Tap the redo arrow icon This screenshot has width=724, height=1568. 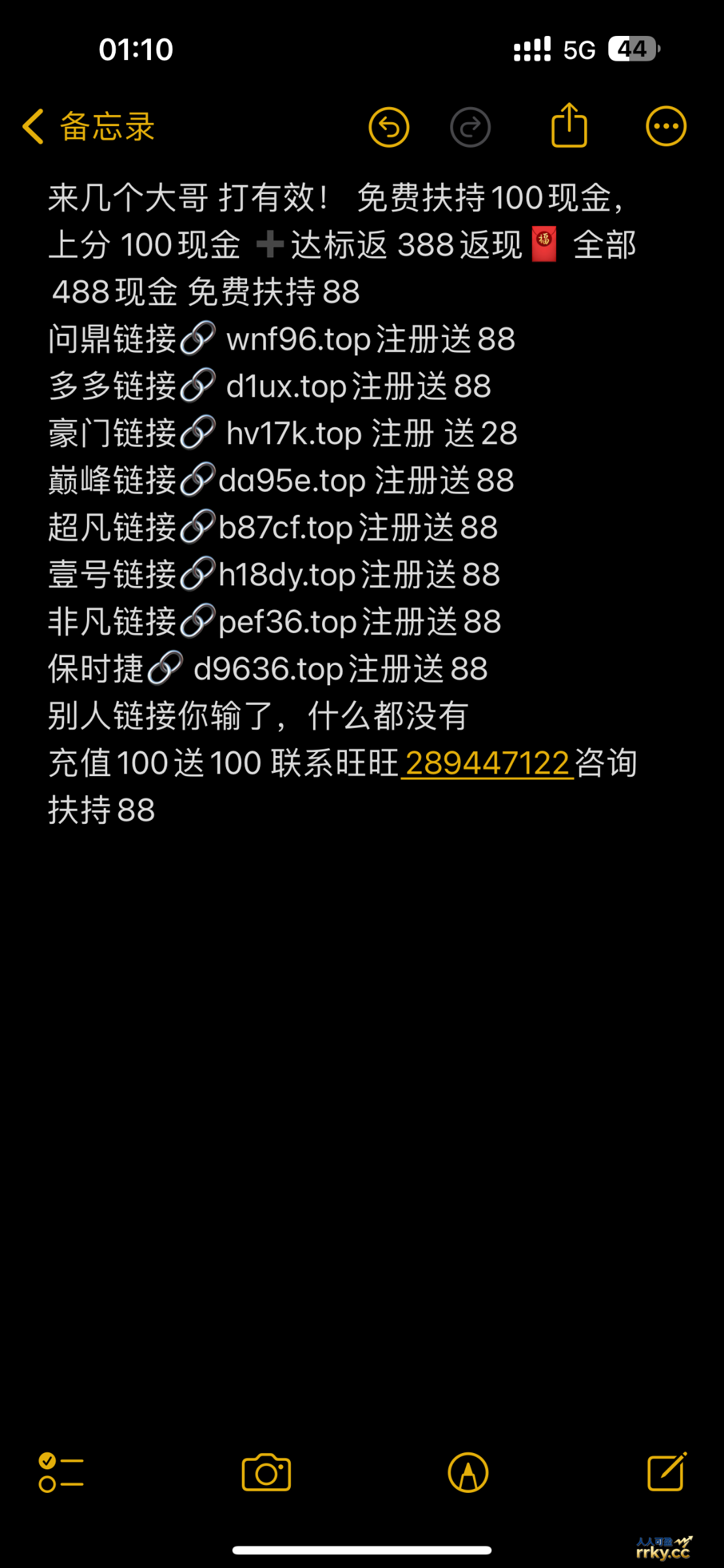tap(470, 126)
